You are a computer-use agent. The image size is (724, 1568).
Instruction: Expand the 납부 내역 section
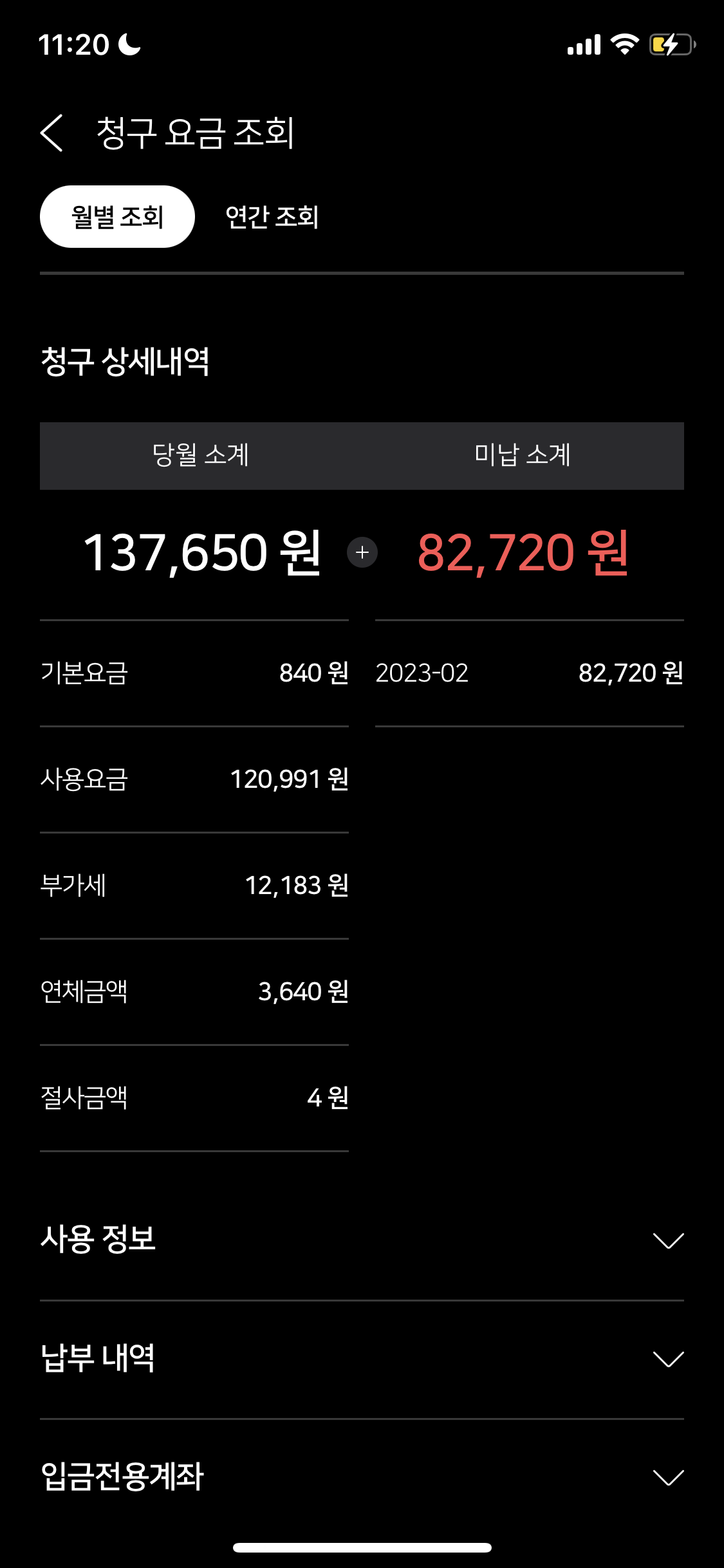667,1358
